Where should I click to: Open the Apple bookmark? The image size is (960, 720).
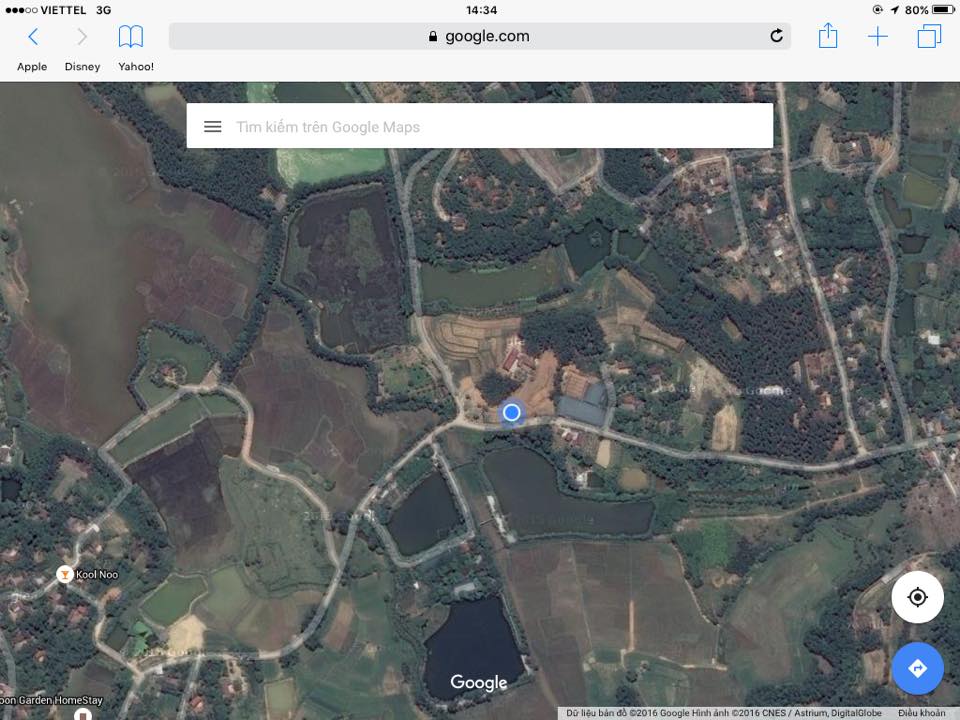(x=32, y=67)
